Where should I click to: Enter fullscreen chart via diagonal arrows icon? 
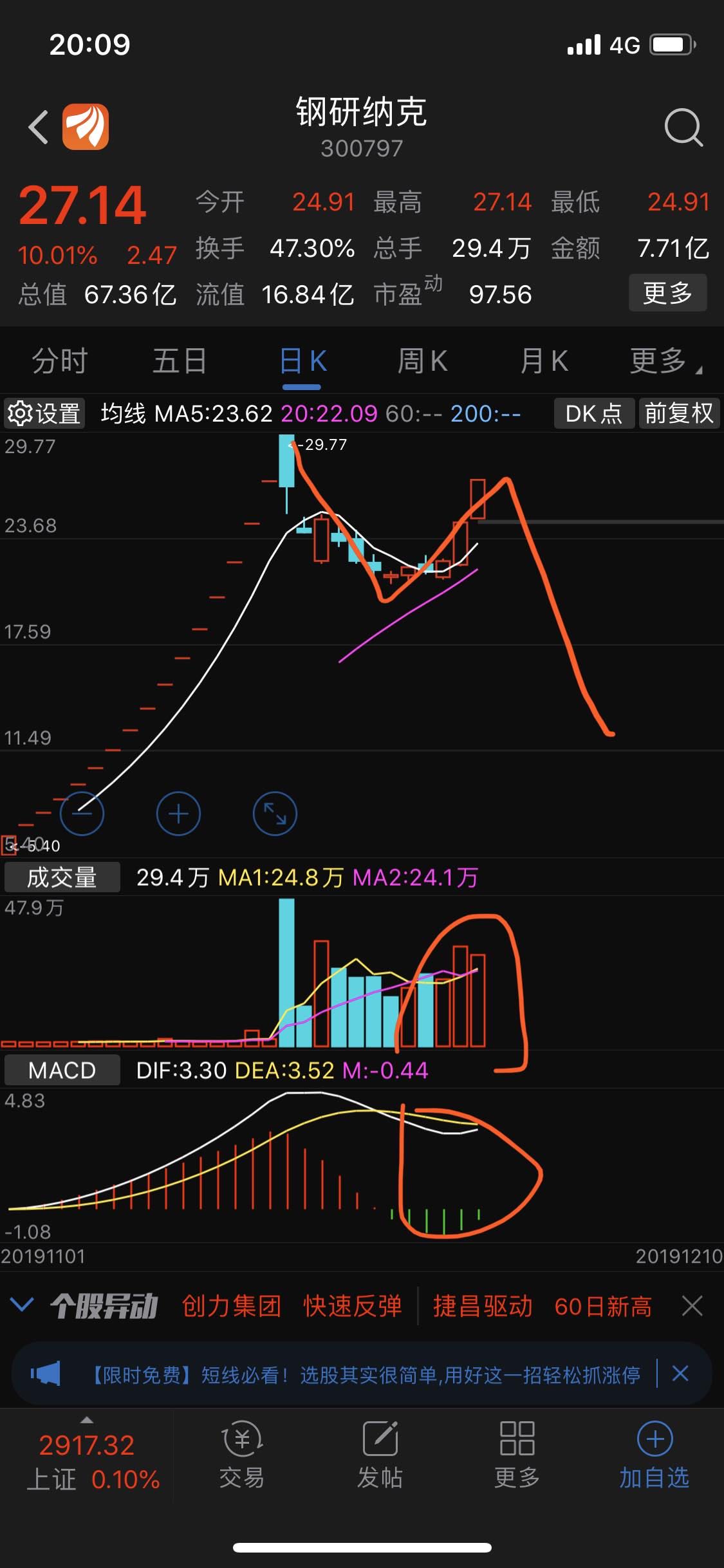point(274,813)
